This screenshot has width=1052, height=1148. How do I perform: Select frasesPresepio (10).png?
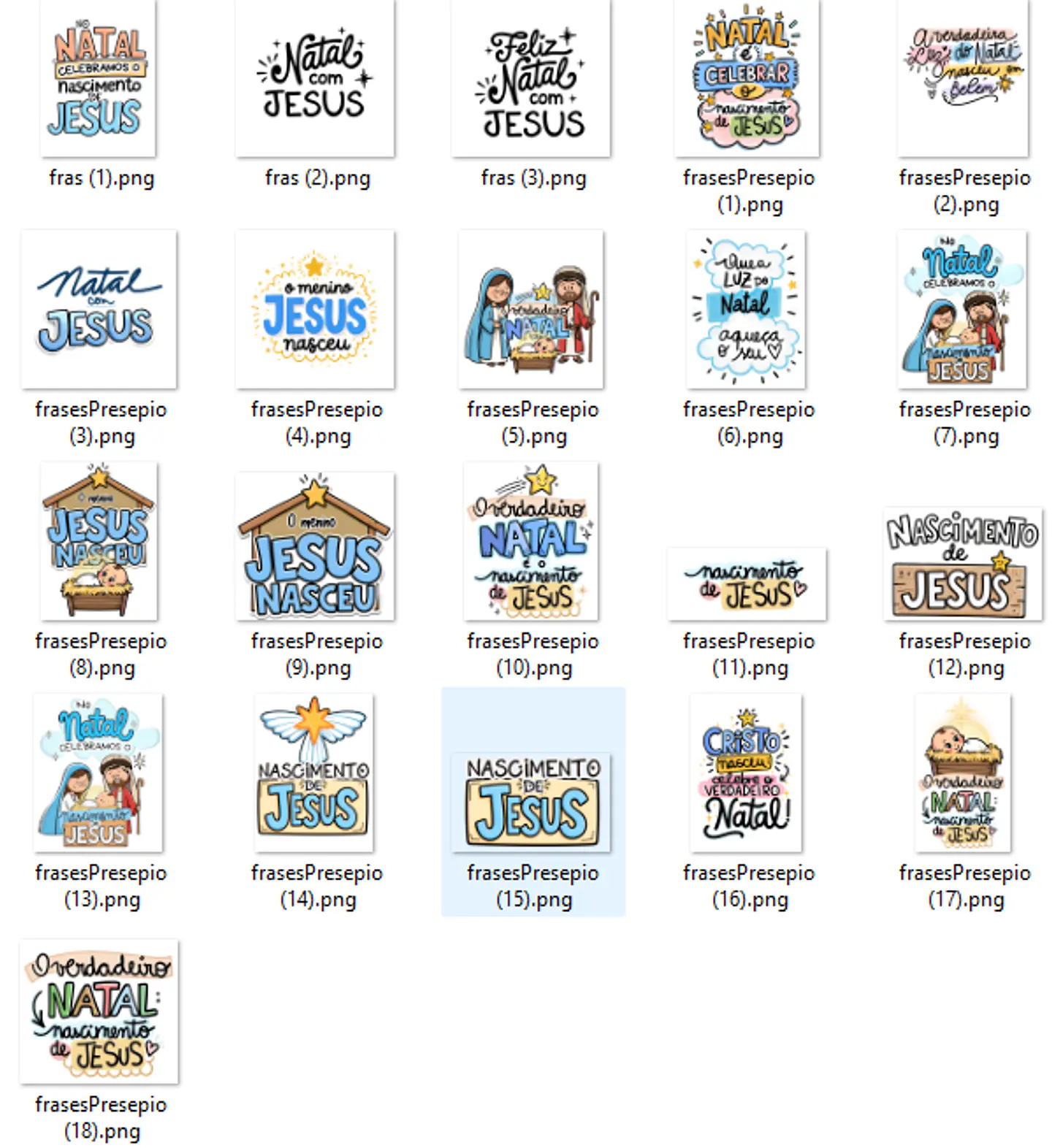531,541
